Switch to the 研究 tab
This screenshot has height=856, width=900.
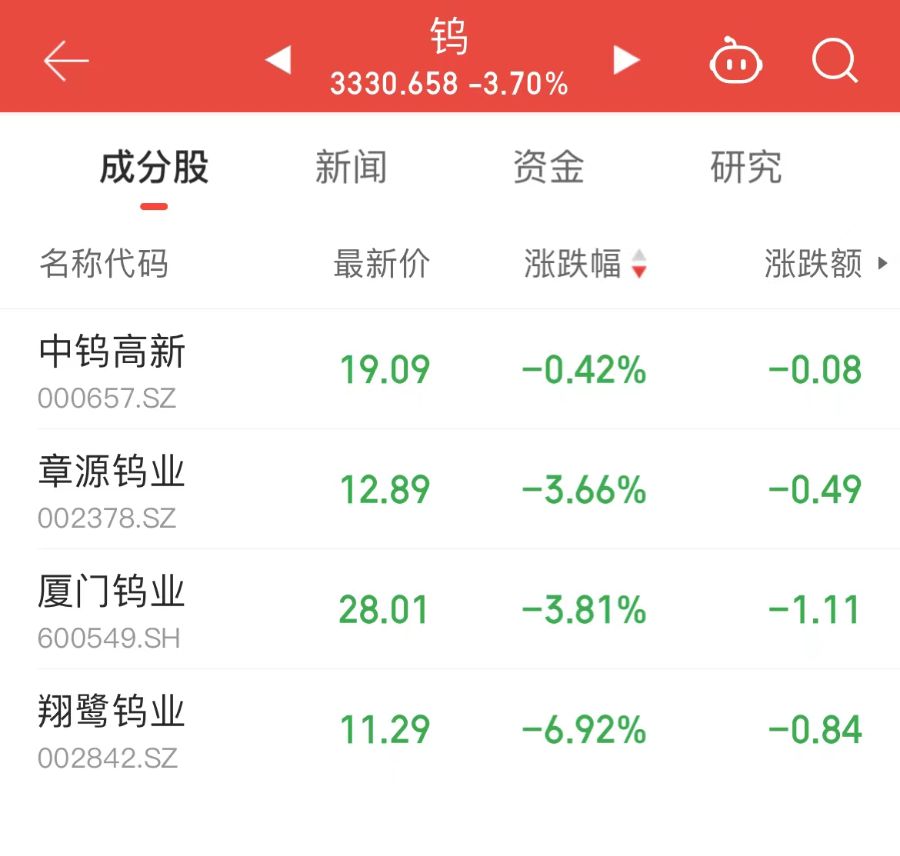pos(746,168)
